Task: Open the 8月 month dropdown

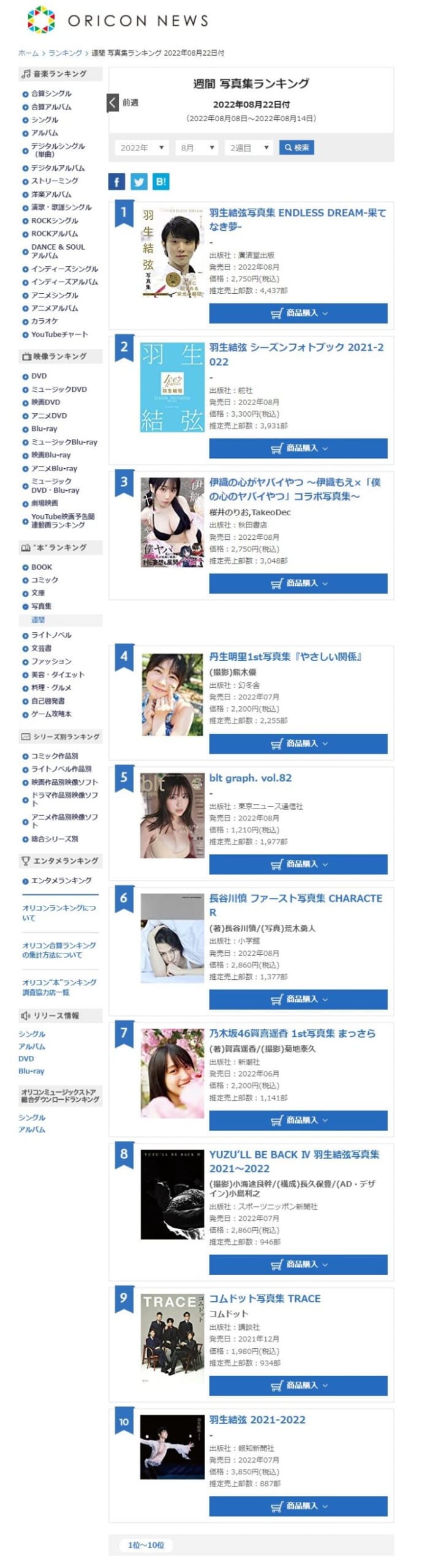Action: [x=196, y=148]
